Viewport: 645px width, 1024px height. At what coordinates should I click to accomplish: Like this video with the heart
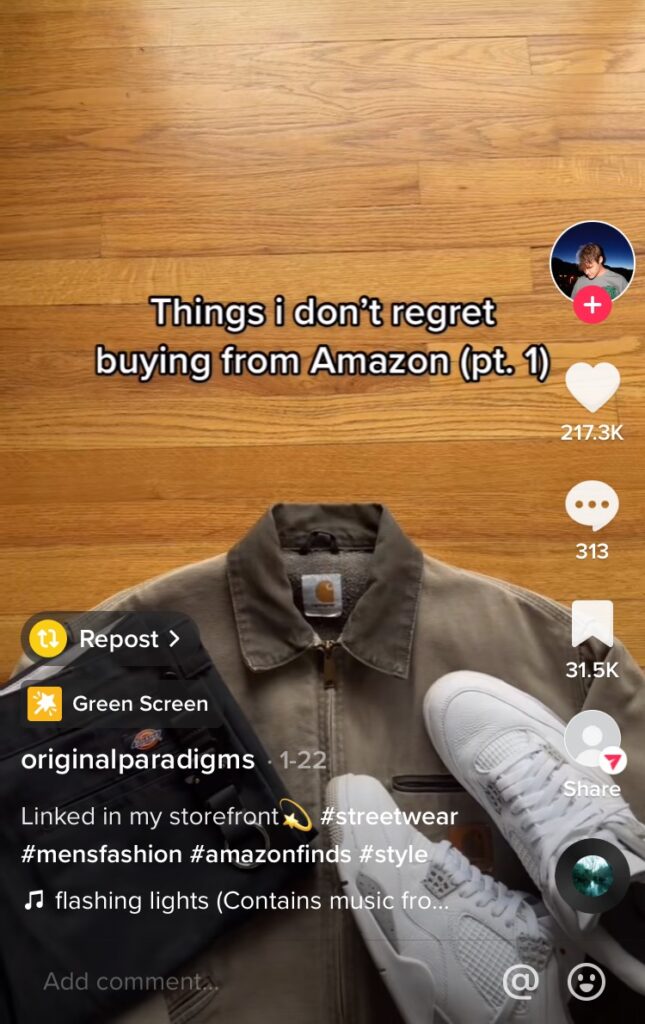tap(592, 387)
